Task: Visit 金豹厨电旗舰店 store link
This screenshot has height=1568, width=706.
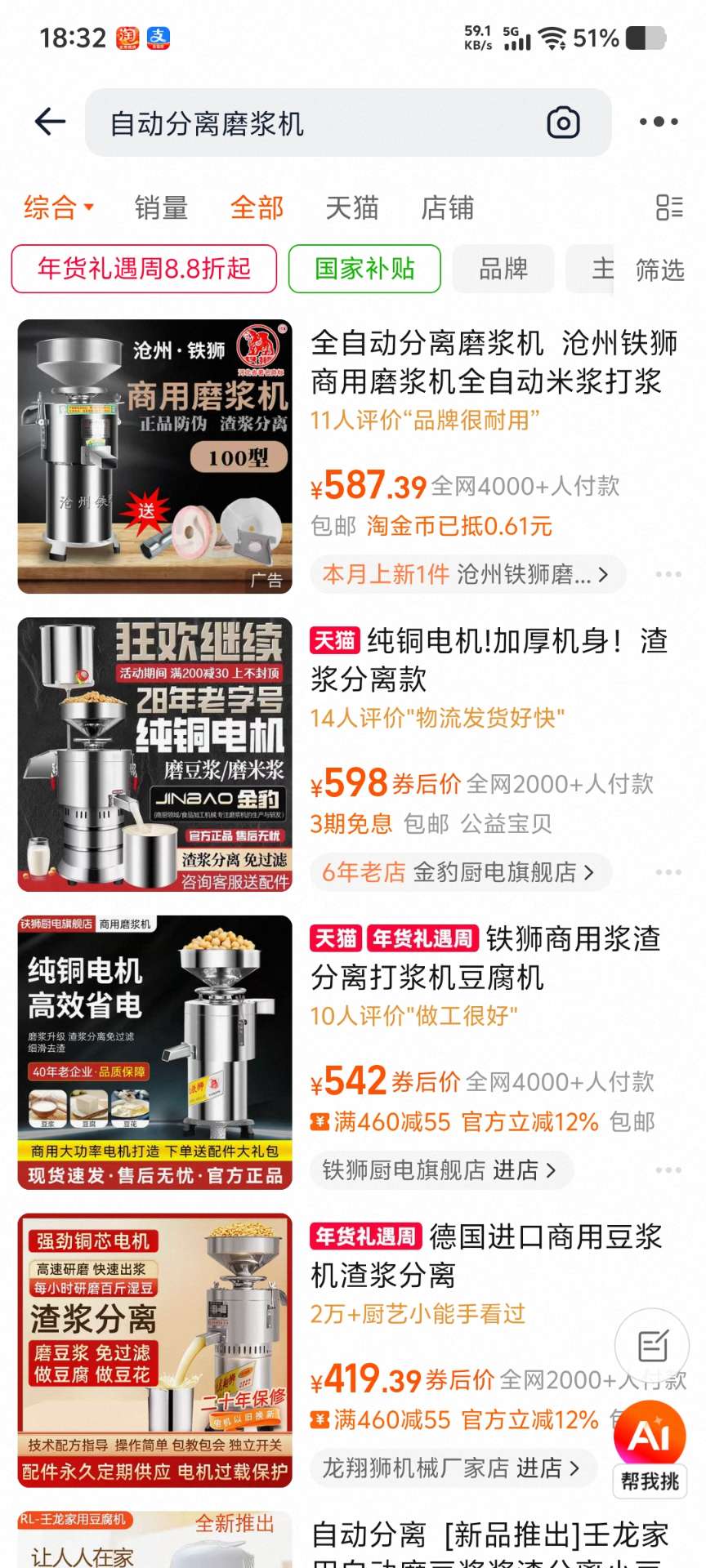Action: click(459, 872)
